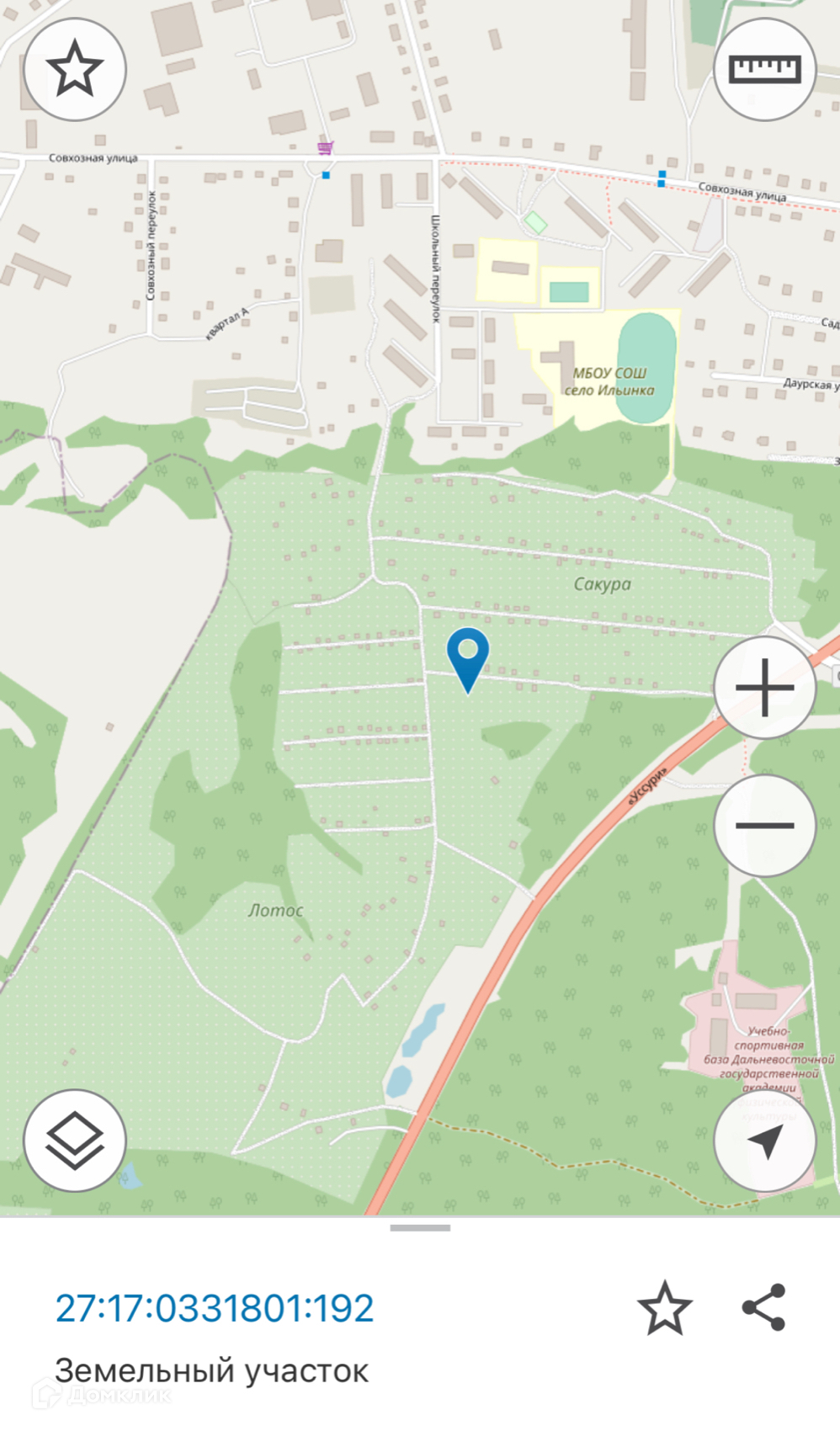The image size is (840, 1431).
Task: Center map on my current location
Action: tap(764, 1141)
